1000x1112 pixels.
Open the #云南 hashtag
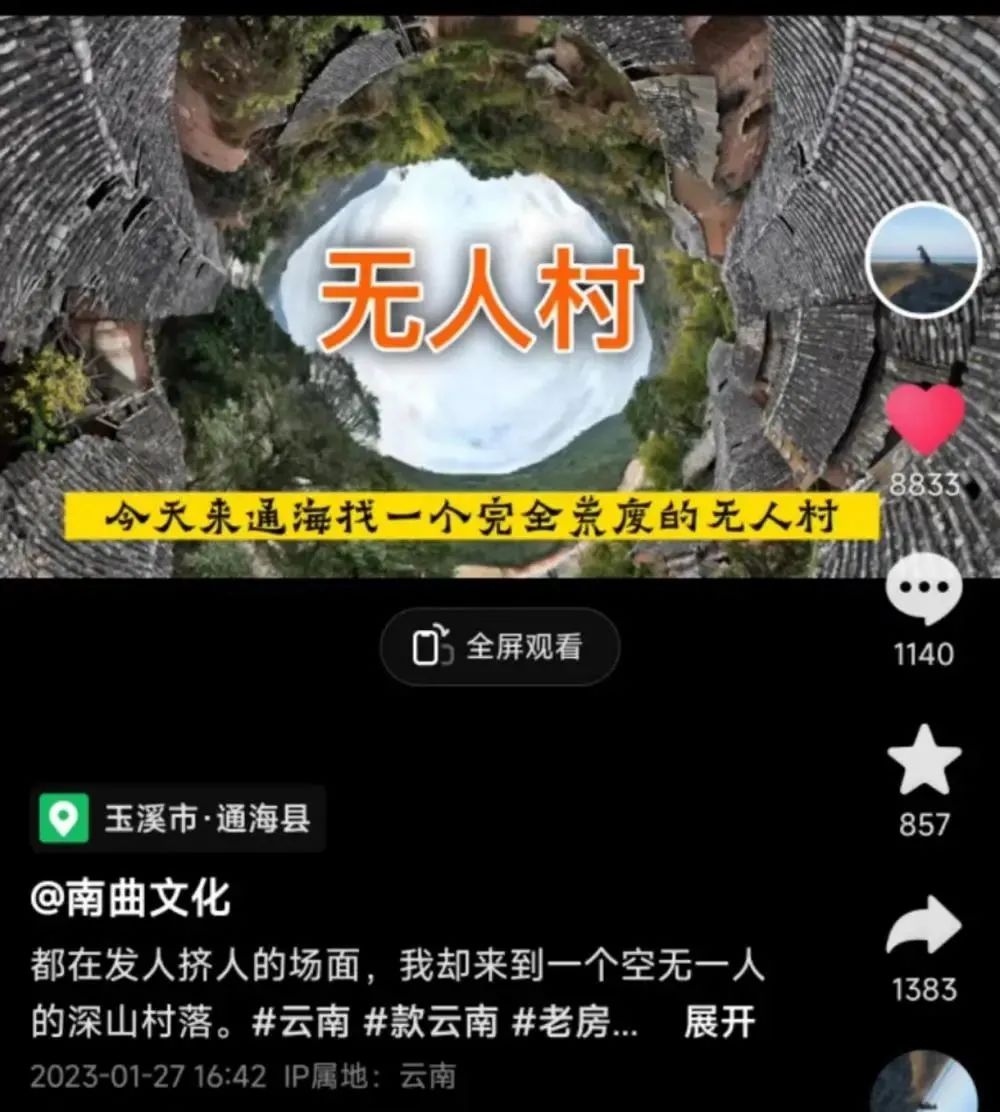[300, 1022]
